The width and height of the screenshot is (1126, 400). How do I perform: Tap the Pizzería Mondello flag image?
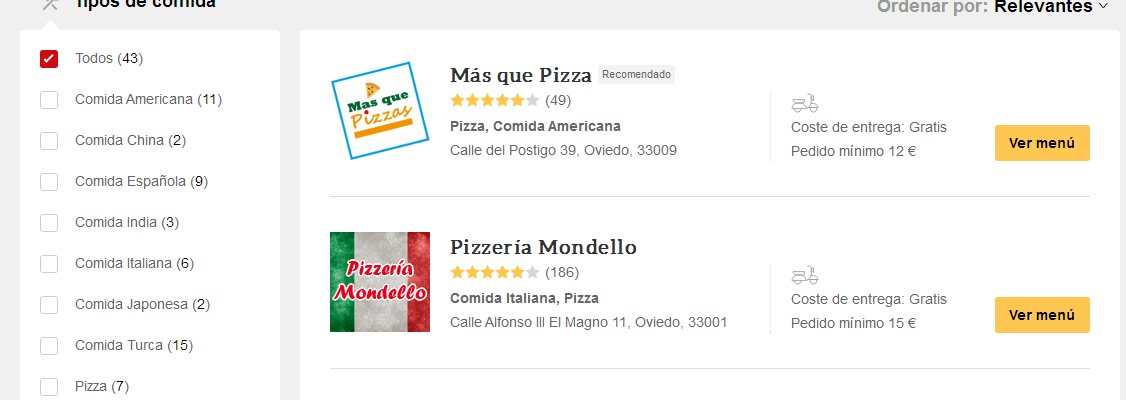pos(380,282)
